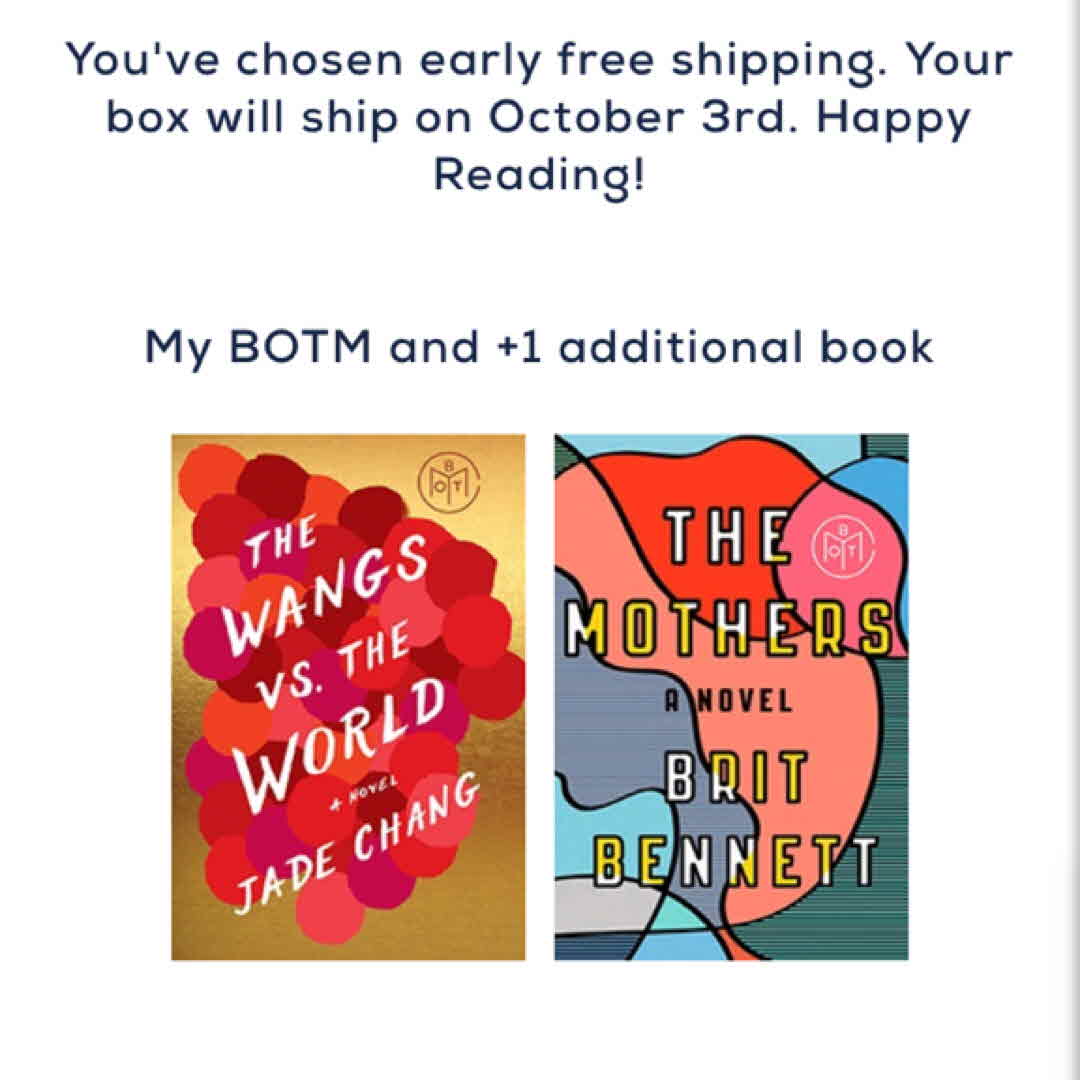
Task: Open The Wangs vs. the World book cover
Action: click(348, 697)
